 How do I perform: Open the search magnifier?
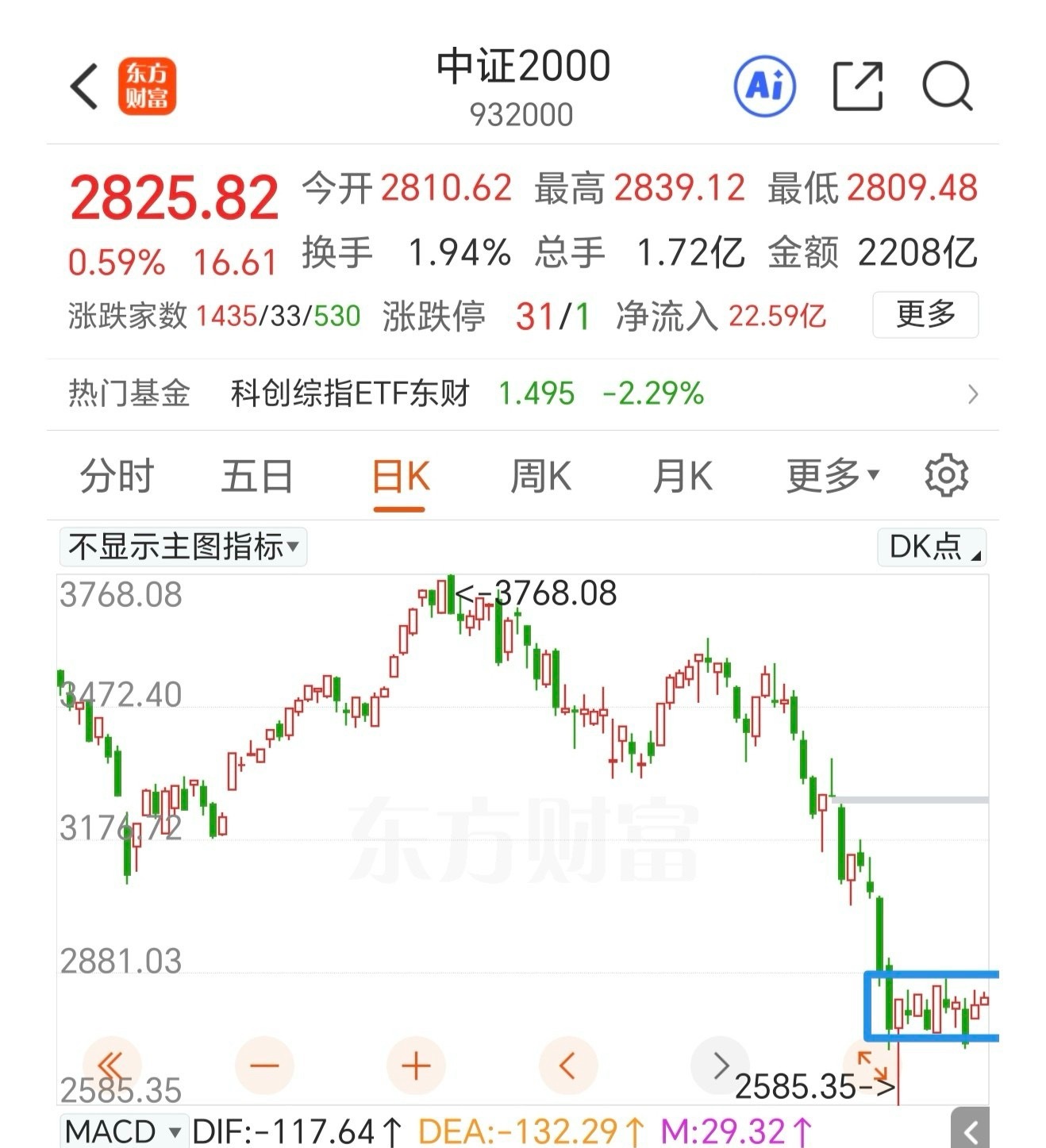coord(948,86)
